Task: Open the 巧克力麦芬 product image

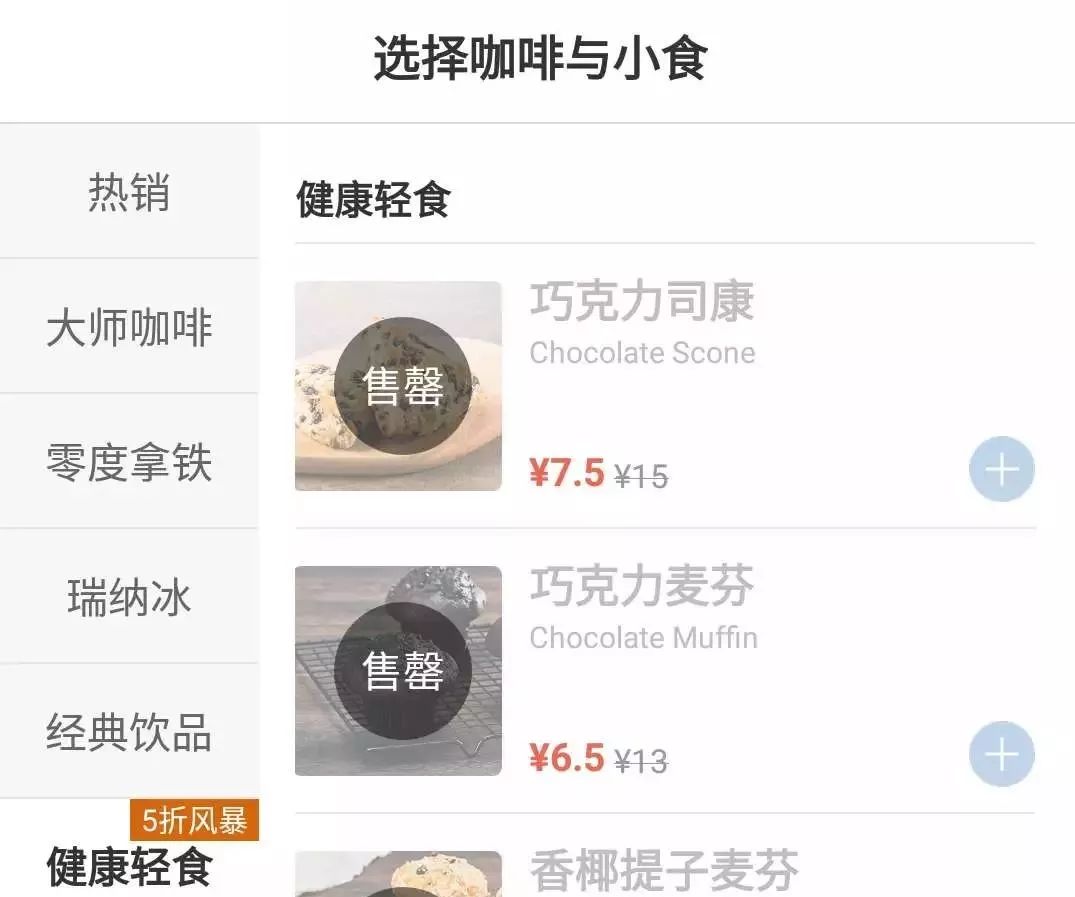Action: [398, 671]
